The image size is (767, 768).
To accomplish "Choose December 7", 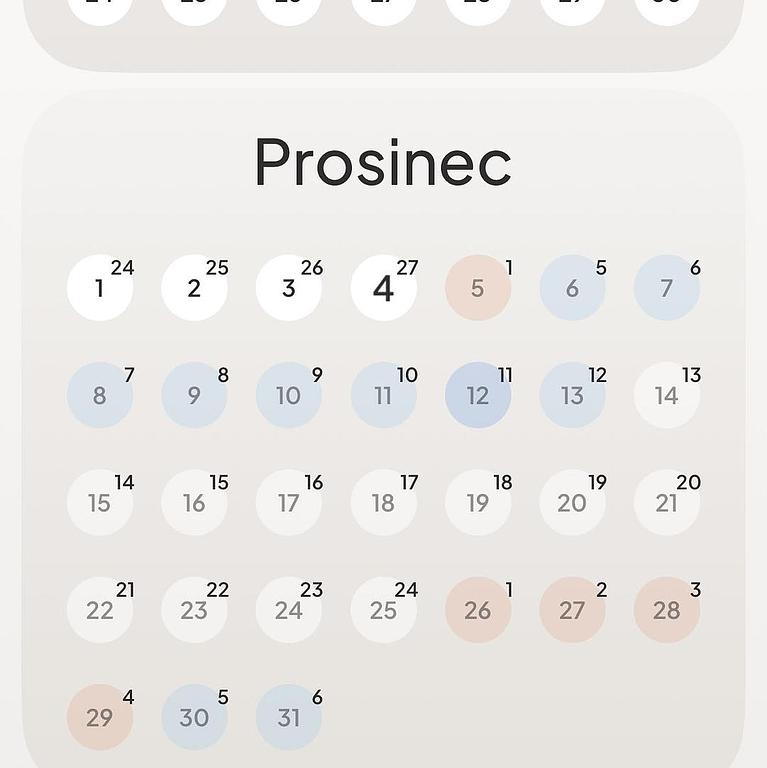I will [x=667, y=288].
